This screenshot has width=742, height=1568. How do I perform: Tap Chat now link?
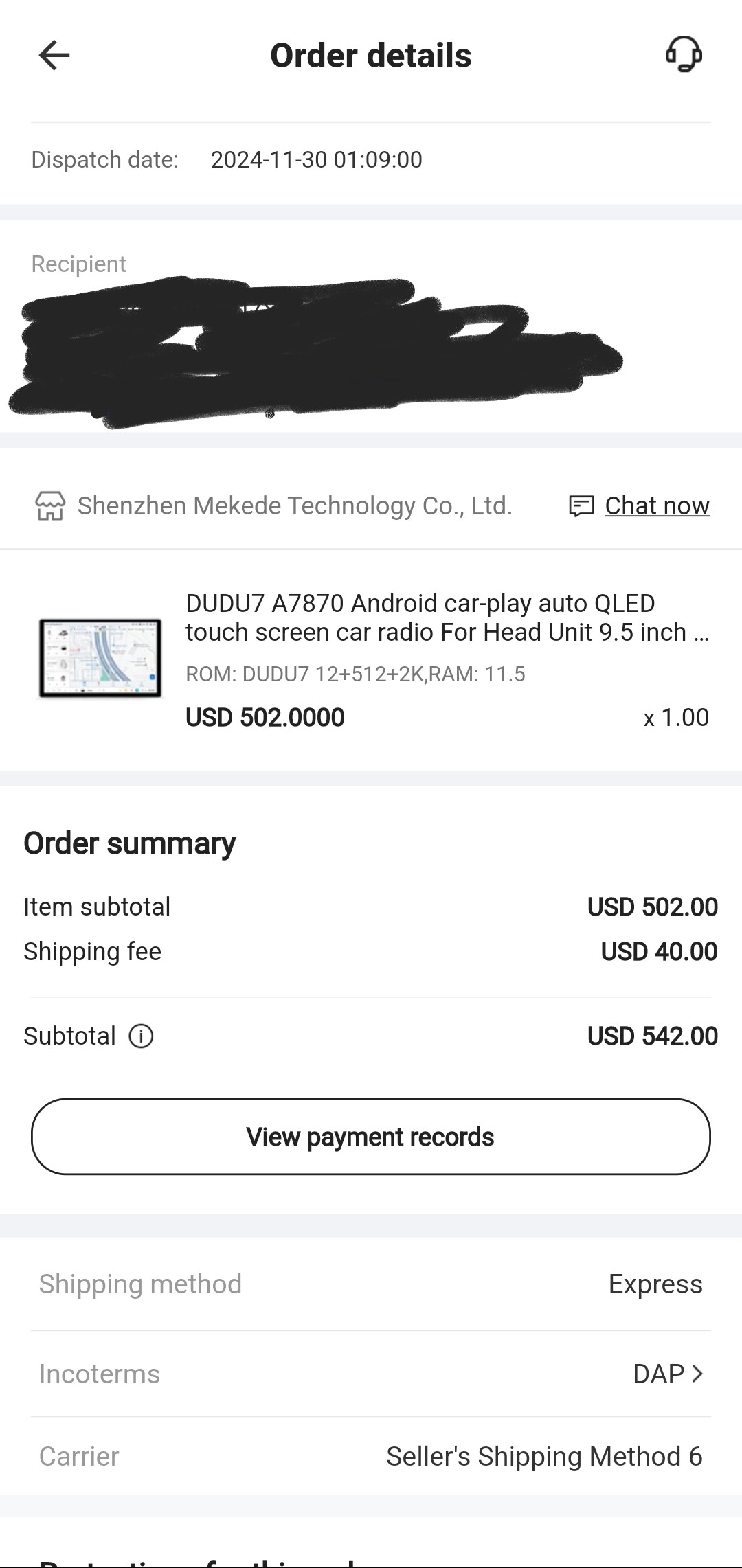tap(656, 506)
